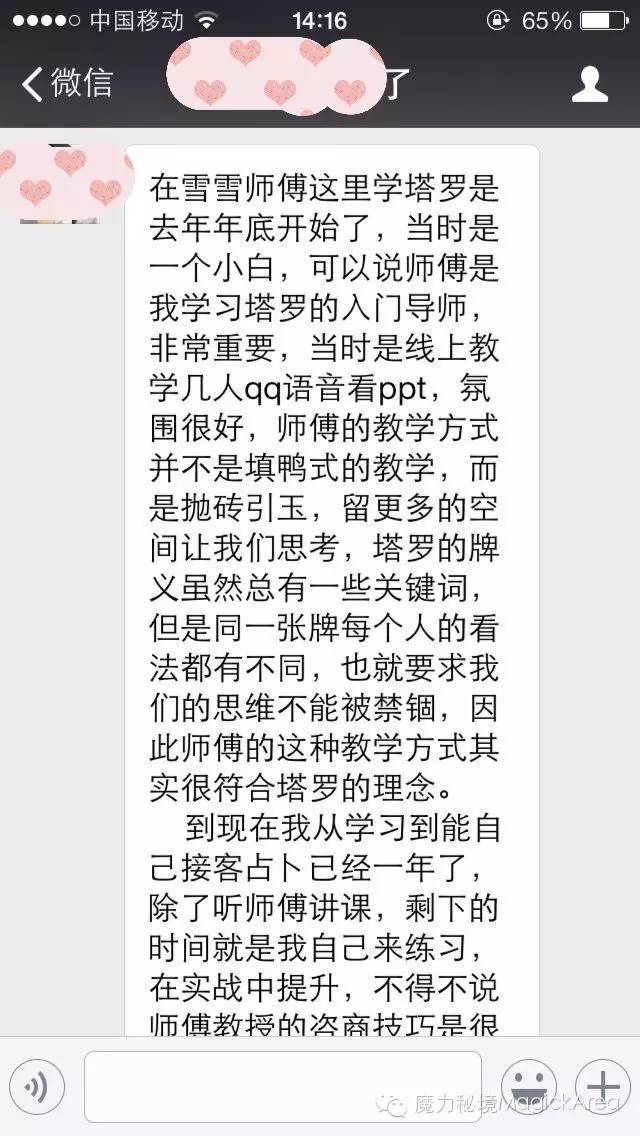The width and height of the screenshot is (640, 1136).
Task: Tap the message text field
Action: tap(283, 1086)
